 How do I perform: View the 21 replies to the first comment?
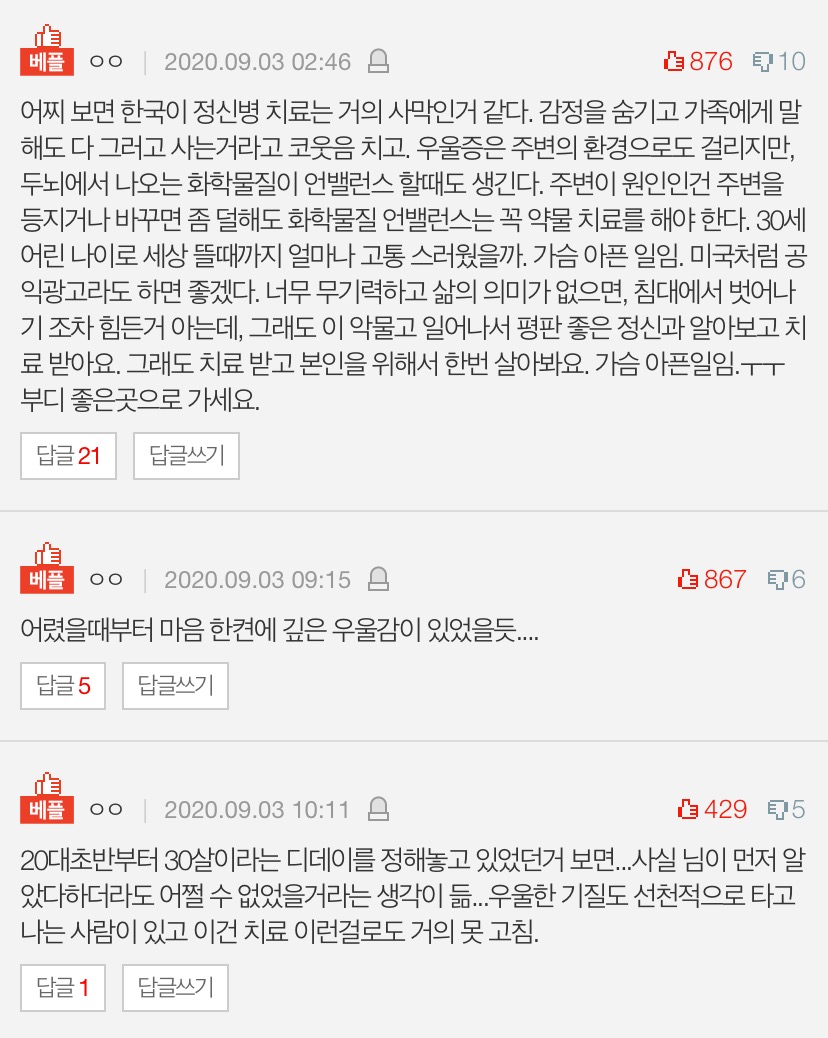pos(68,457)
